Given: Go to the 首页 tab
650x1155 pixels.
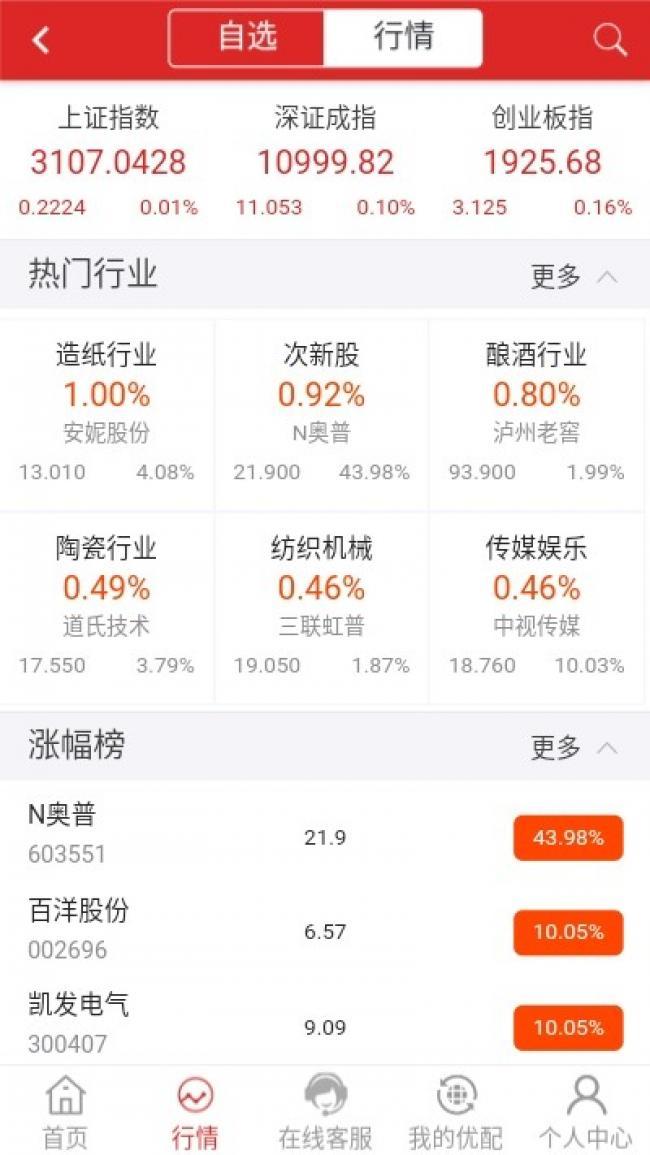Looking at the screenshot, I should click(x=65, y=1111).
